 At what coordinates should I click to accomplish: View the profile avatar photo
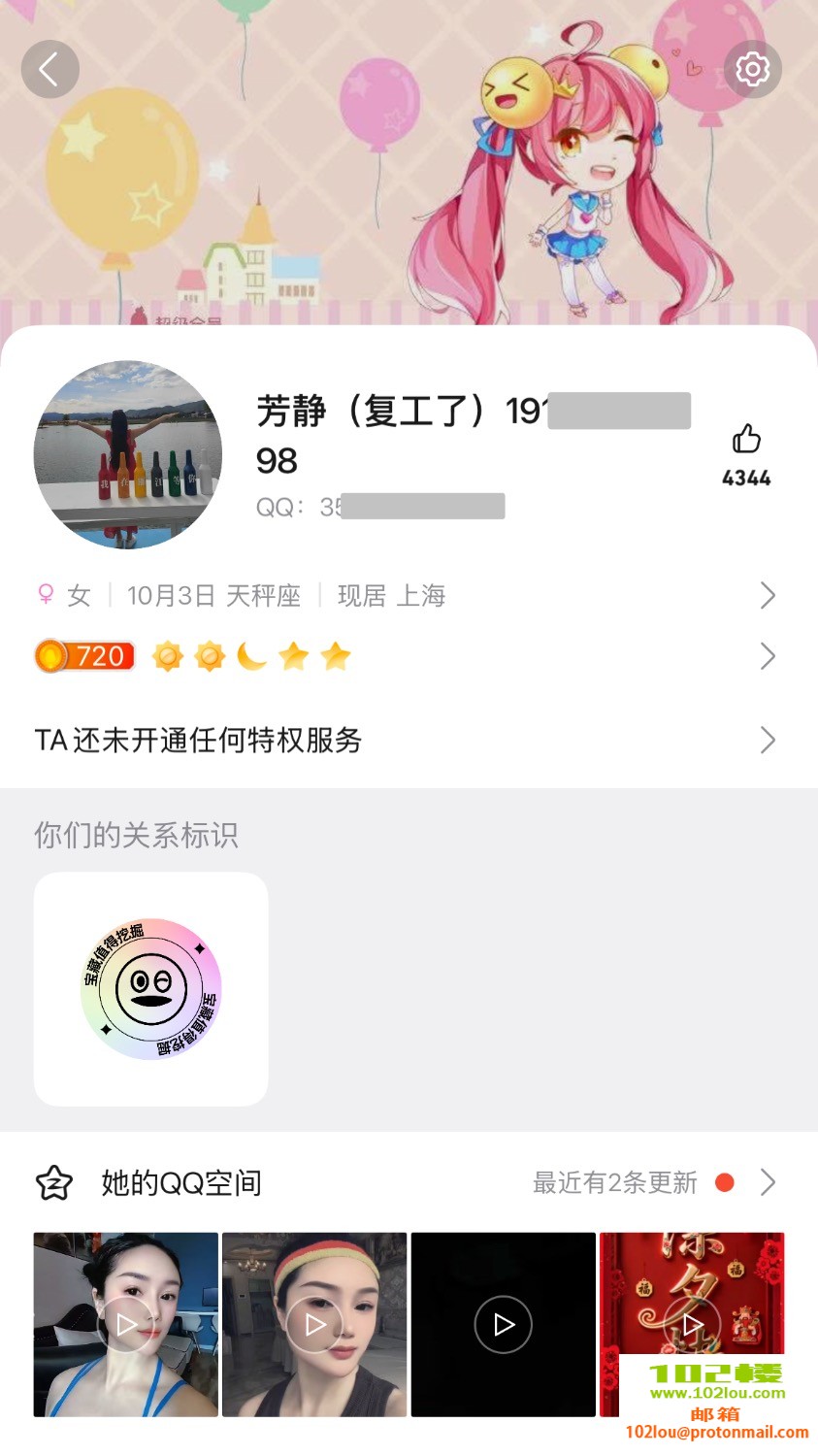click(x=128, y=455)
